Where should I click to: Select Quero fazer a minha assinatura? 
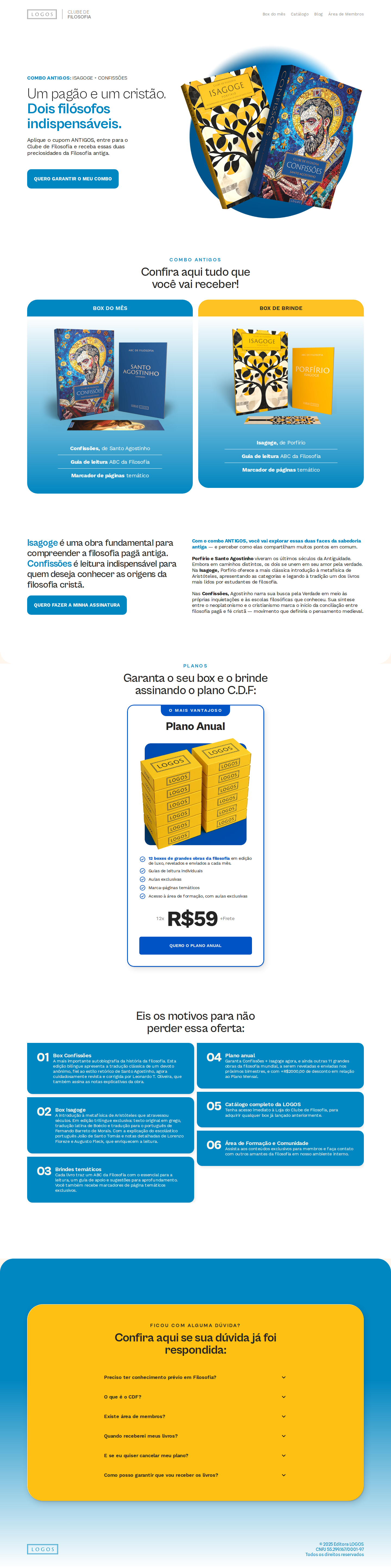pos(77,605)
